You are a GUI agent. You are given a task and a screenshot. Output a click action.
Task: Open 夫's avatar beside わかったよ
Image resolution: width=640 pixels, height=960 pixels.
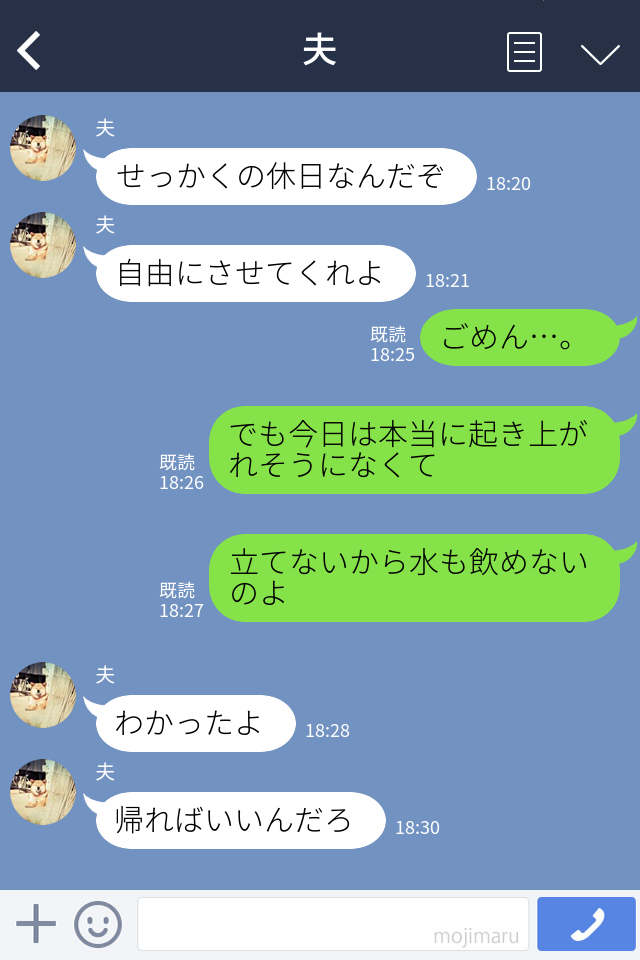click(x=43, y=695)
